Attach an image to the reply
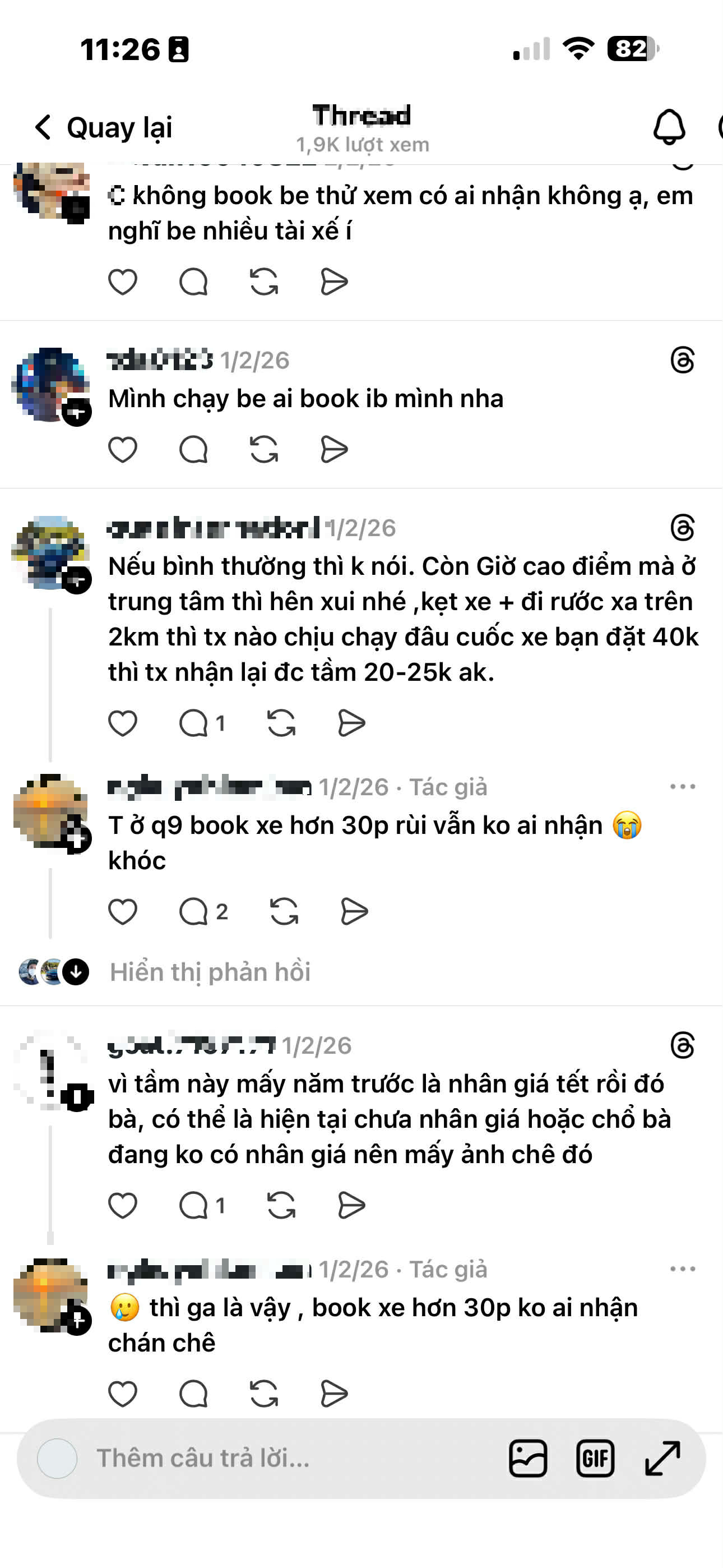The width and height of the screenshot is (723, 1568). click(527, 1459)
